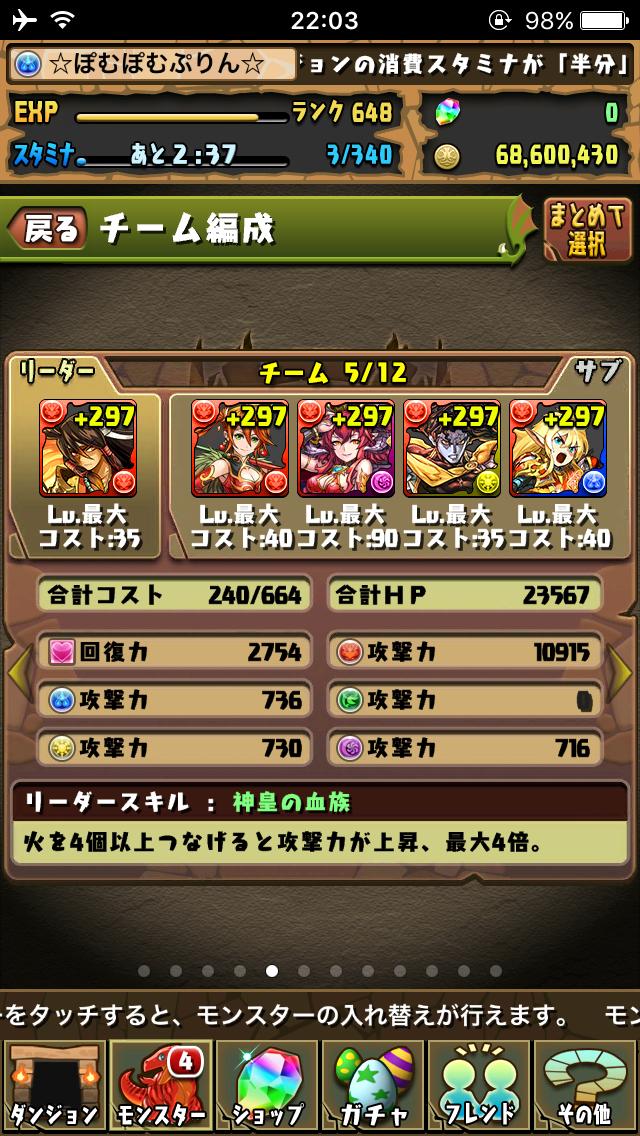Go to the next team with right arrow
The width and height of the screenshot is (640, 1136).
[622, 675]
